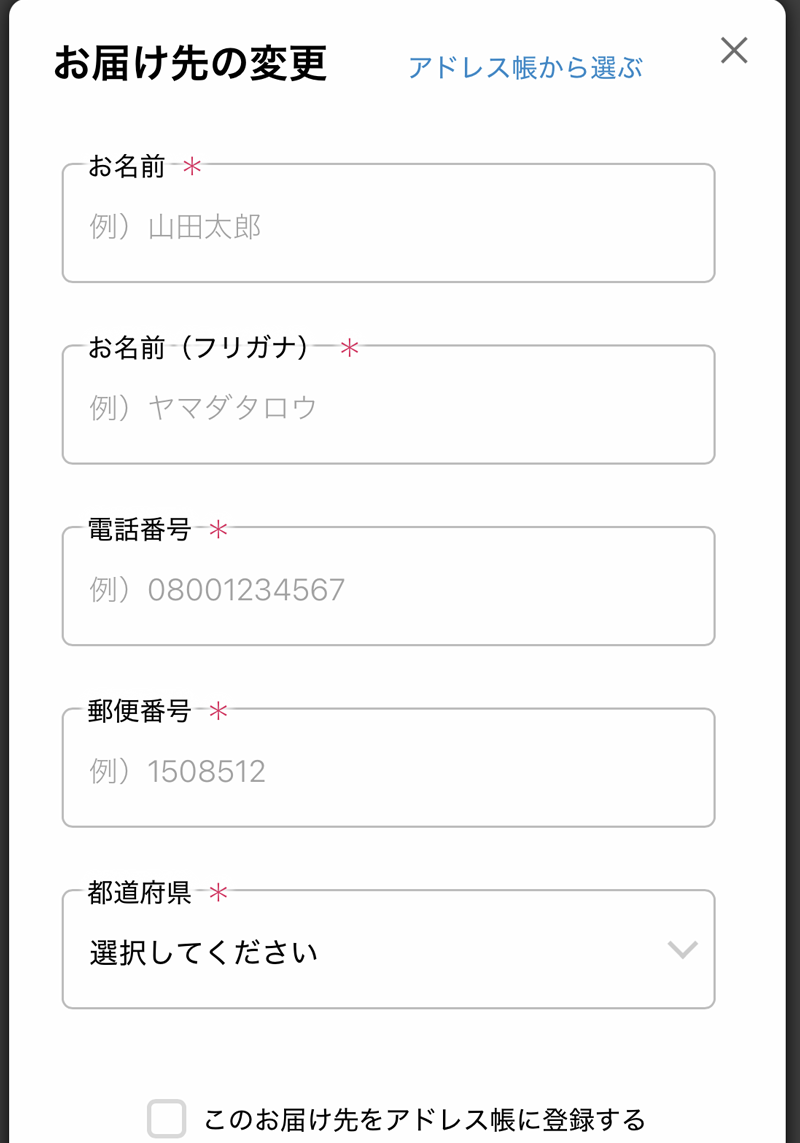The width and height of the screenshot is (800, 1143).
Task: Close the お届け先の変更 dialog
Action: 734,51
